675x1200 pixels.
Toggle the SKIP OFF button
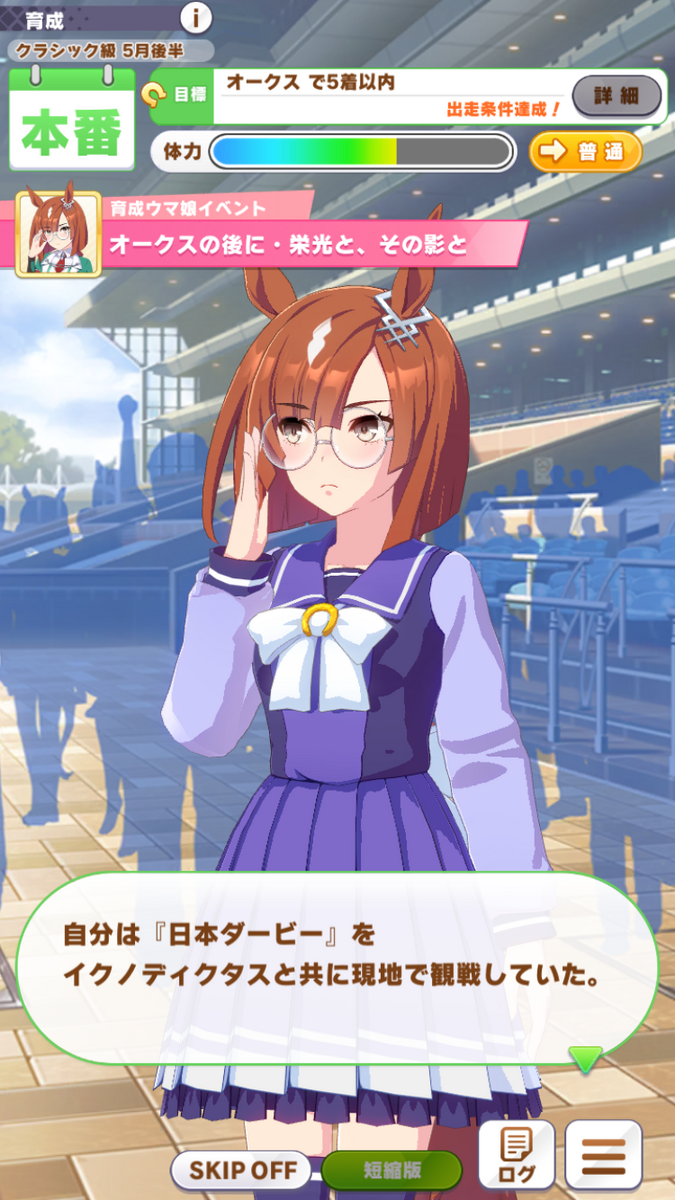point(242,1168)
